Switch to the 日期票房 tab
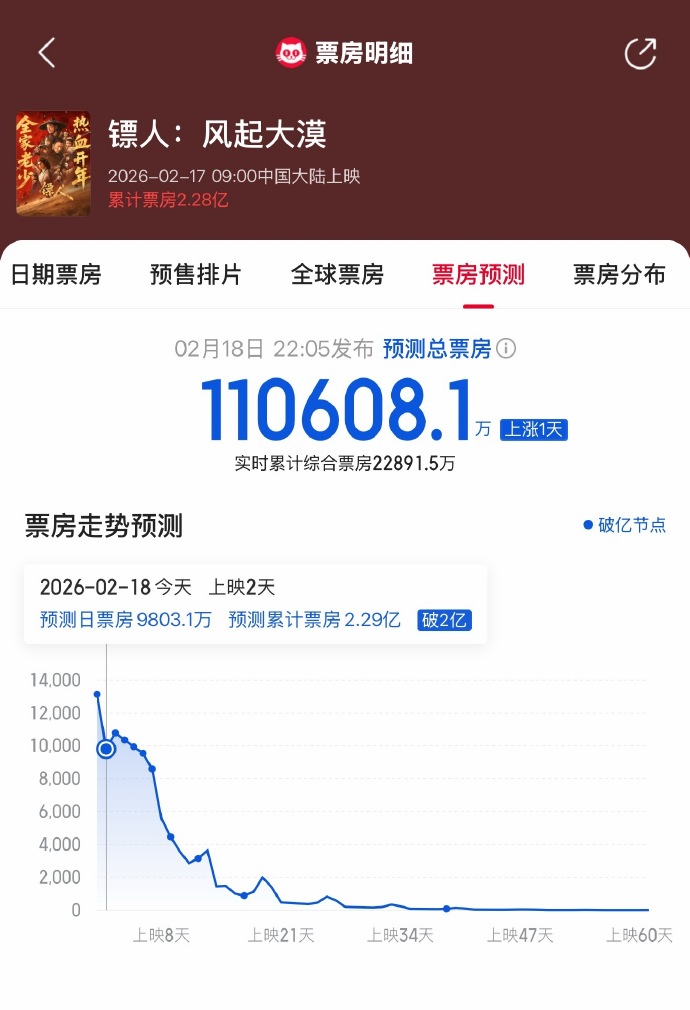Image resolution: width=690 pixels, height=1010 pixels. (56, 275)
